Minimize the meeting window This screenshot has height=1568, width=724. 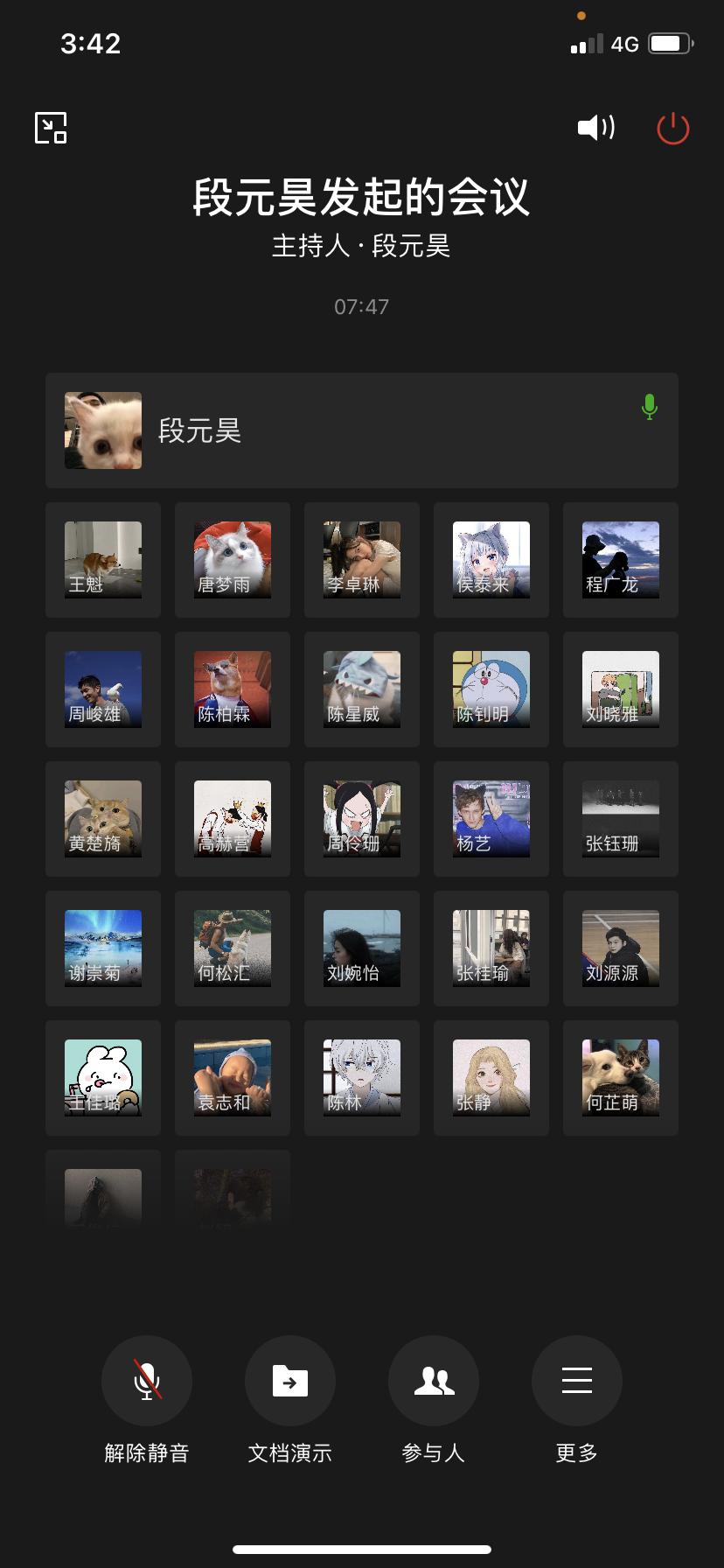[x=51, y=128]
